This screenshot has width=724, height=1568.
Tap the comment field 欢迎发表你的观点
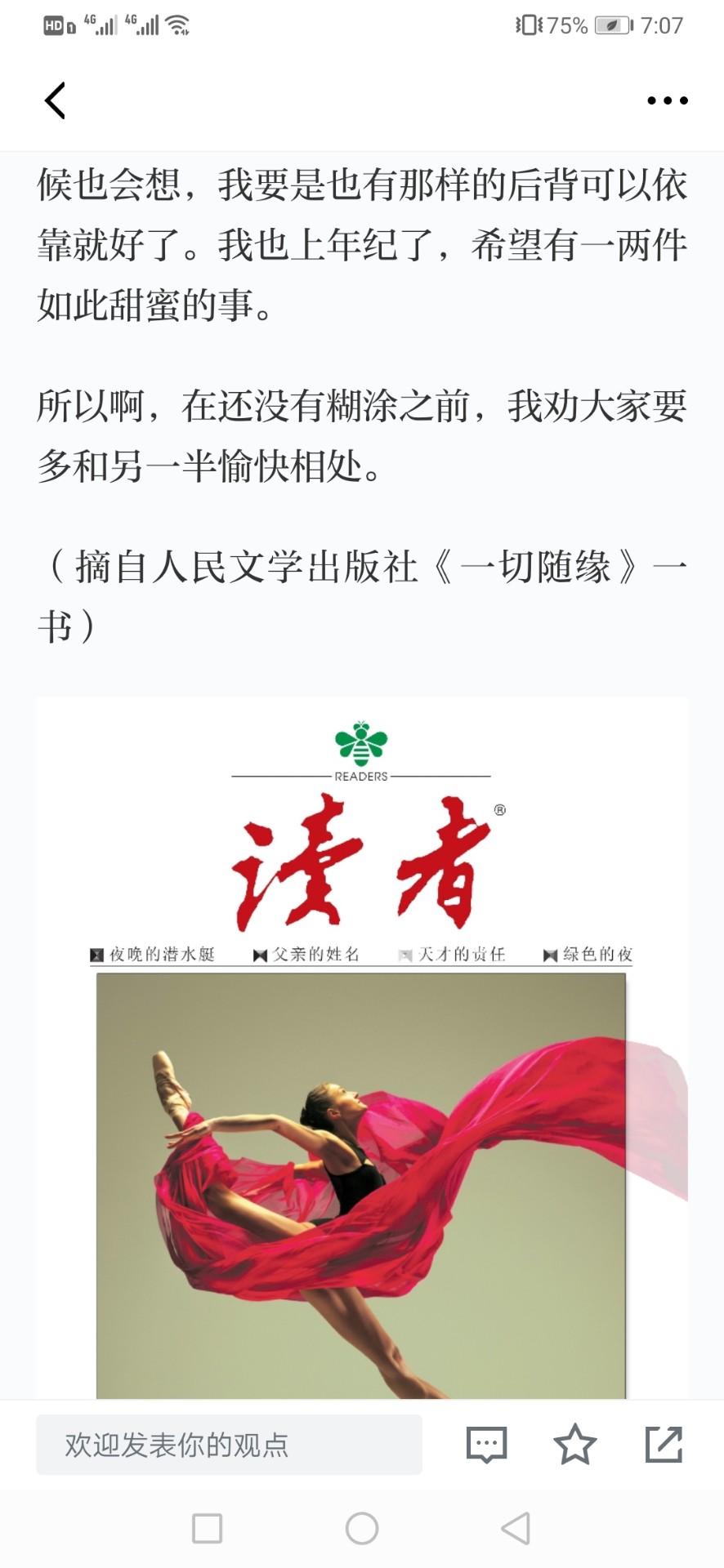coord(229,1445)
